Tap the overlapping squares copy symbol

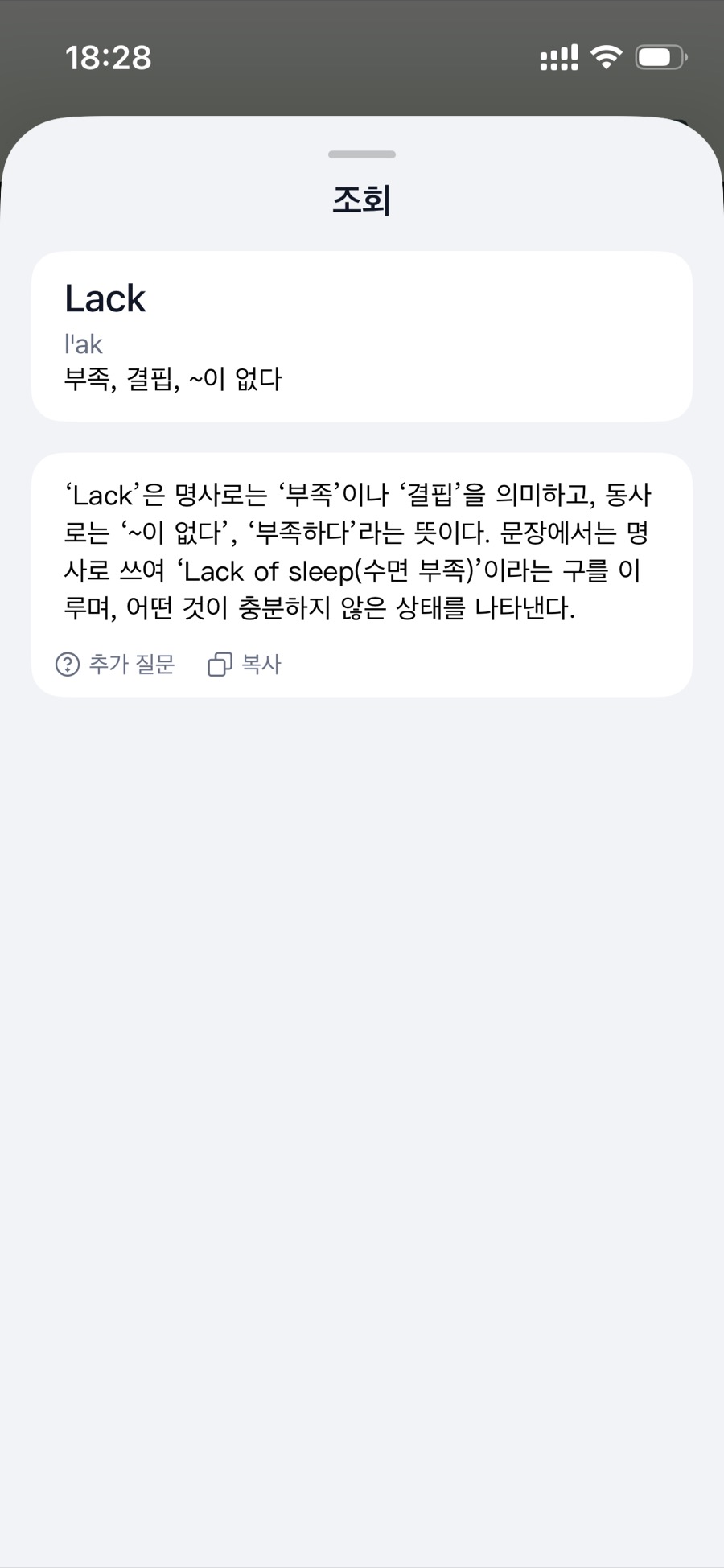(219, 664)
